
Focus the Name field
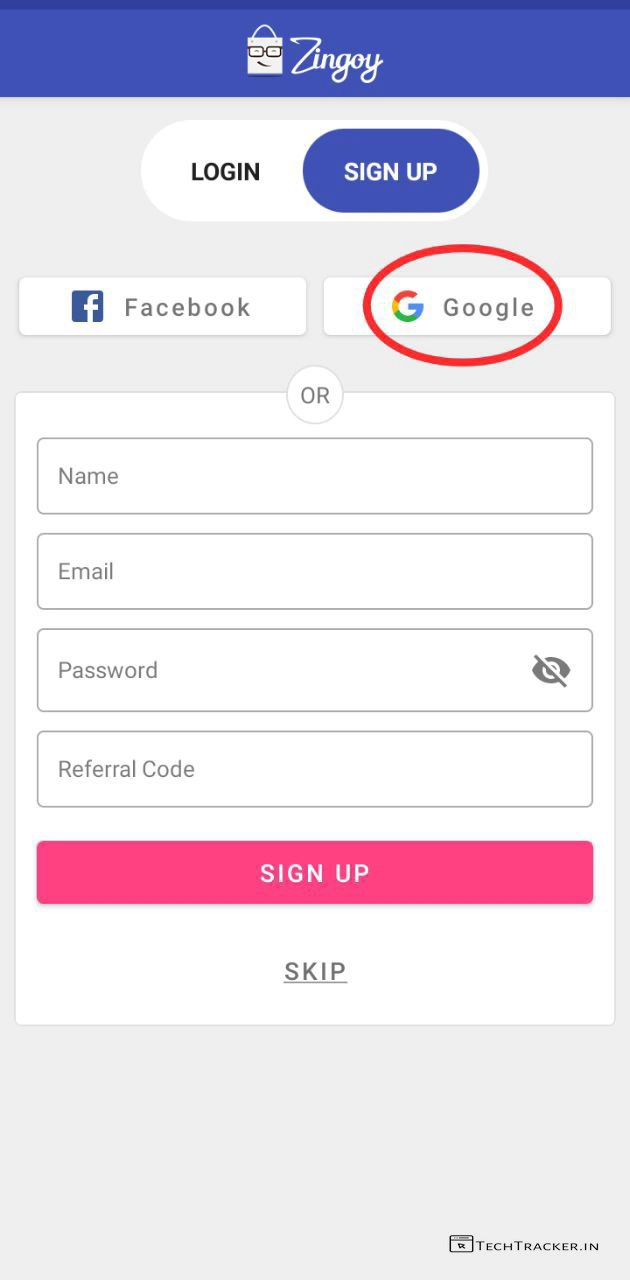pyautogui.click(x=314, y=476)
